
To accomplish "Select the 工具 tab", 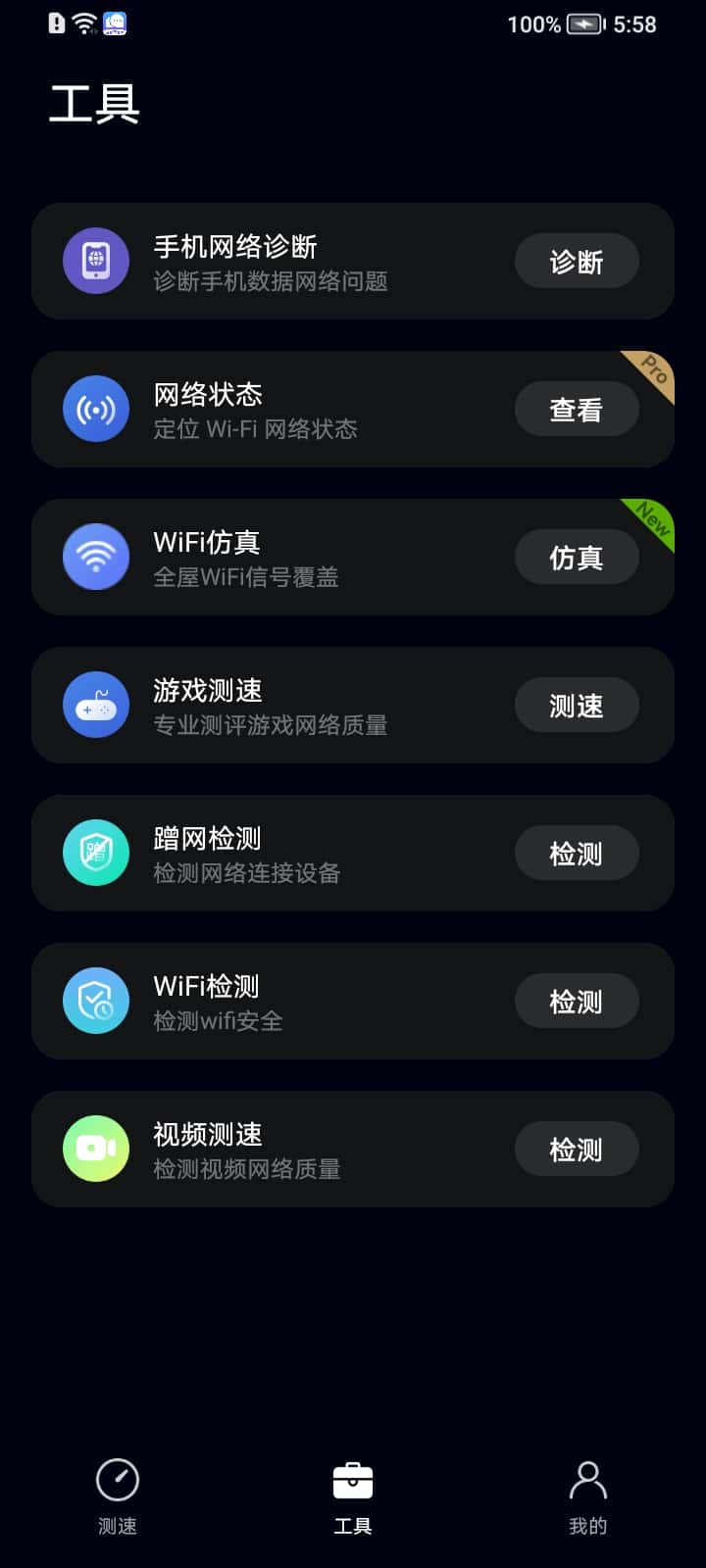I will tap(353, 1496).
